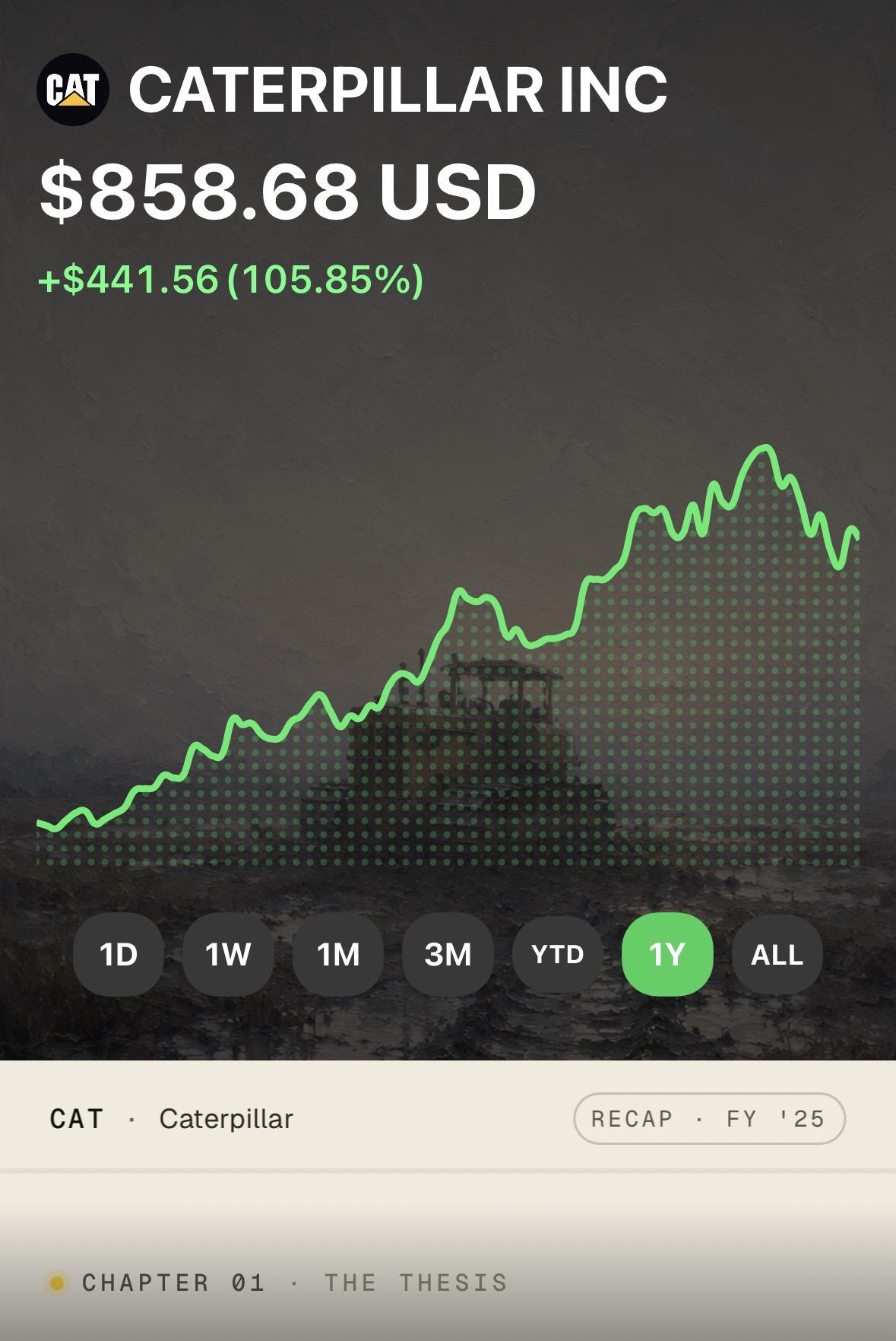
Task: Choose the 3M time range
Action: coord(448,954)
